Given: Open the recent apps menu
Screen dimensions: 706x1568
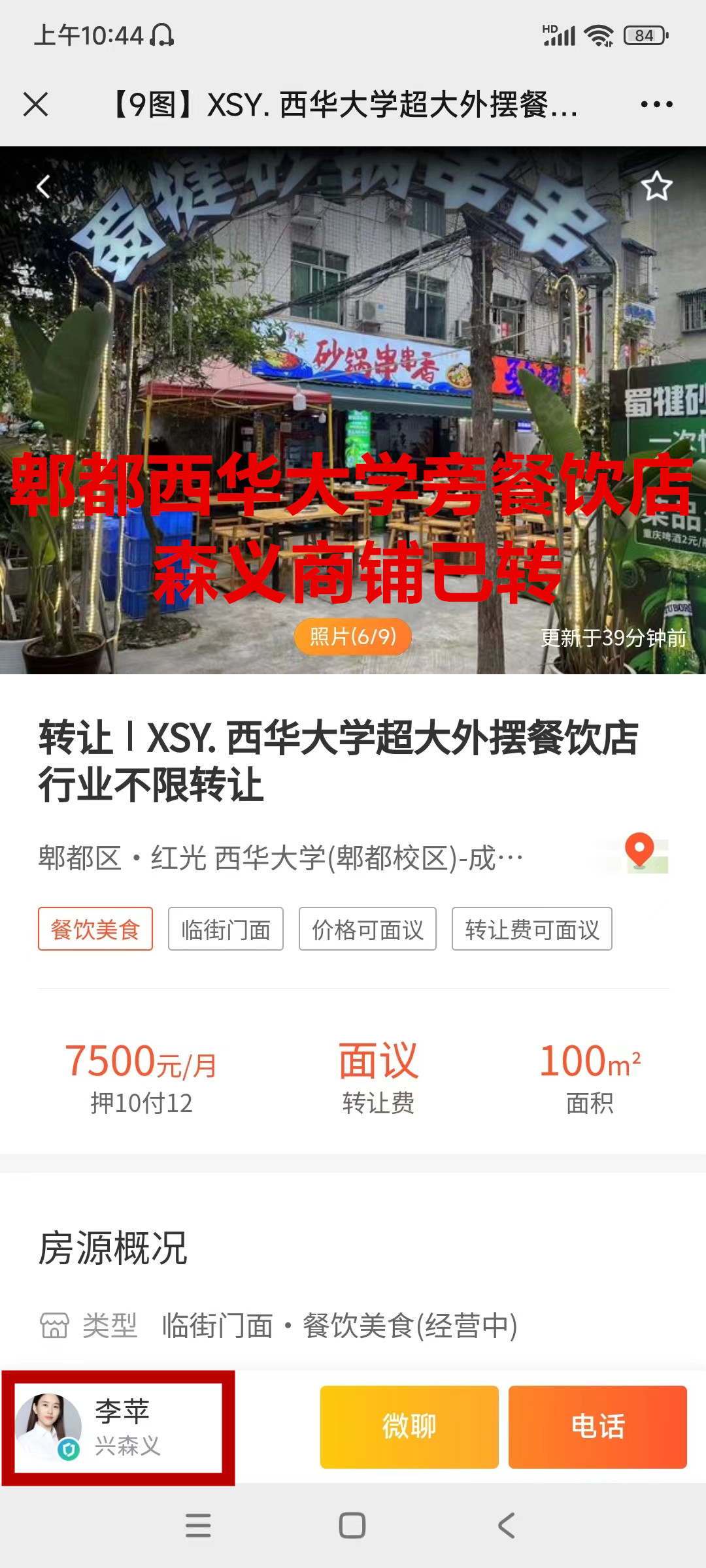Looking at the screenshot, I should pos(198,1526).
